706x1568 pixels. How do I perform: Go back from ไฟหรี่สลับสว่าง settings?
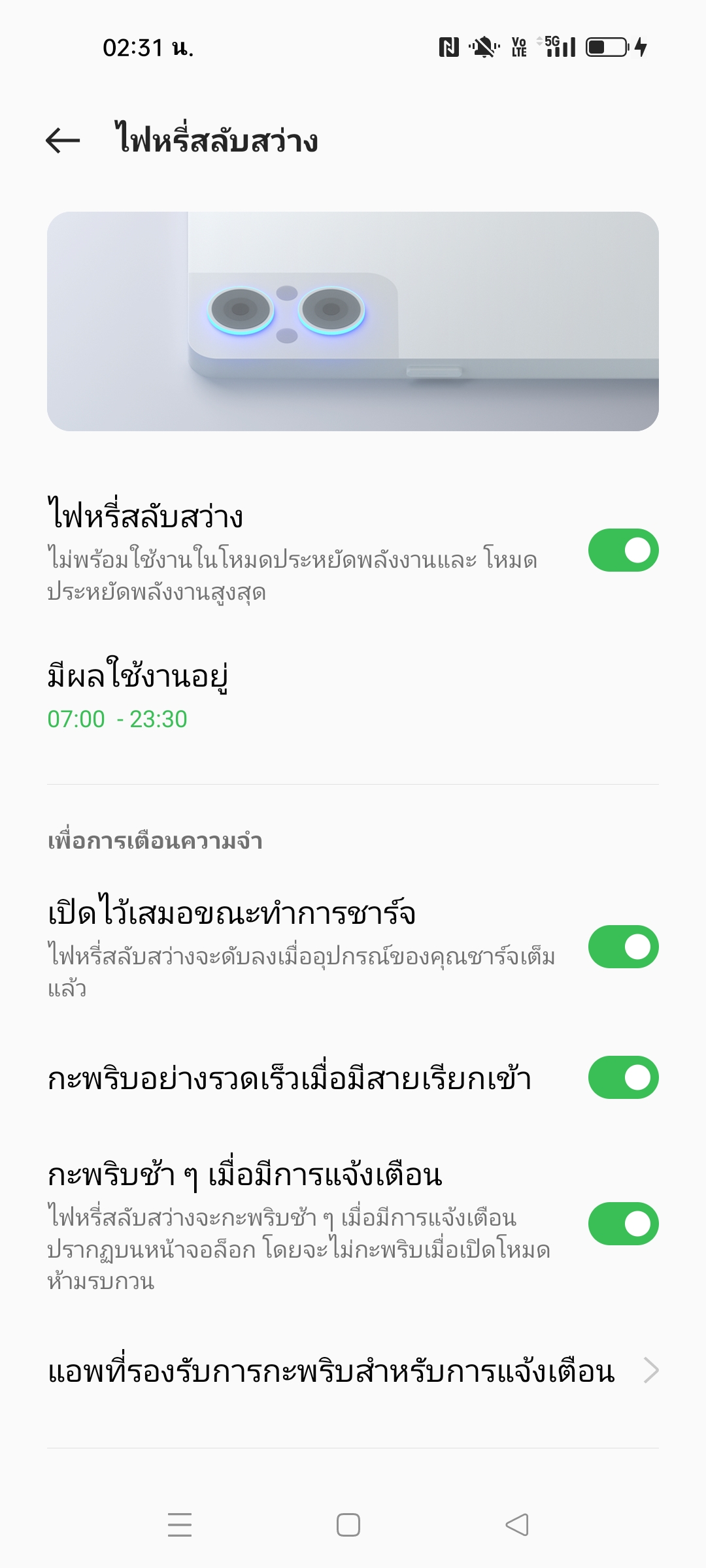point(63,140)
